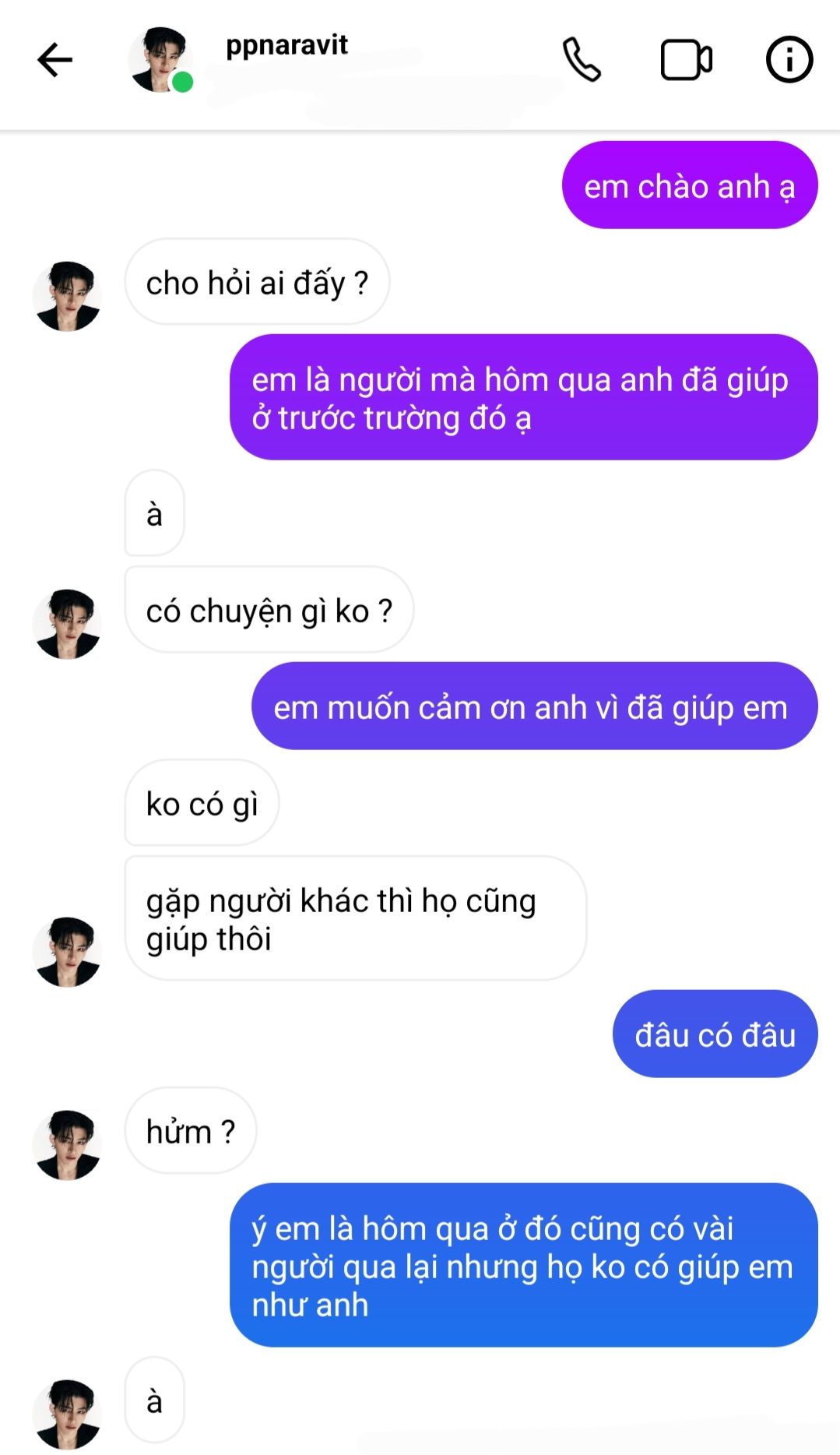Open ppnaravit's profile from the header
Viewport: 840px width, 1455px height.
pyautogui.click(x=286, y=46)
